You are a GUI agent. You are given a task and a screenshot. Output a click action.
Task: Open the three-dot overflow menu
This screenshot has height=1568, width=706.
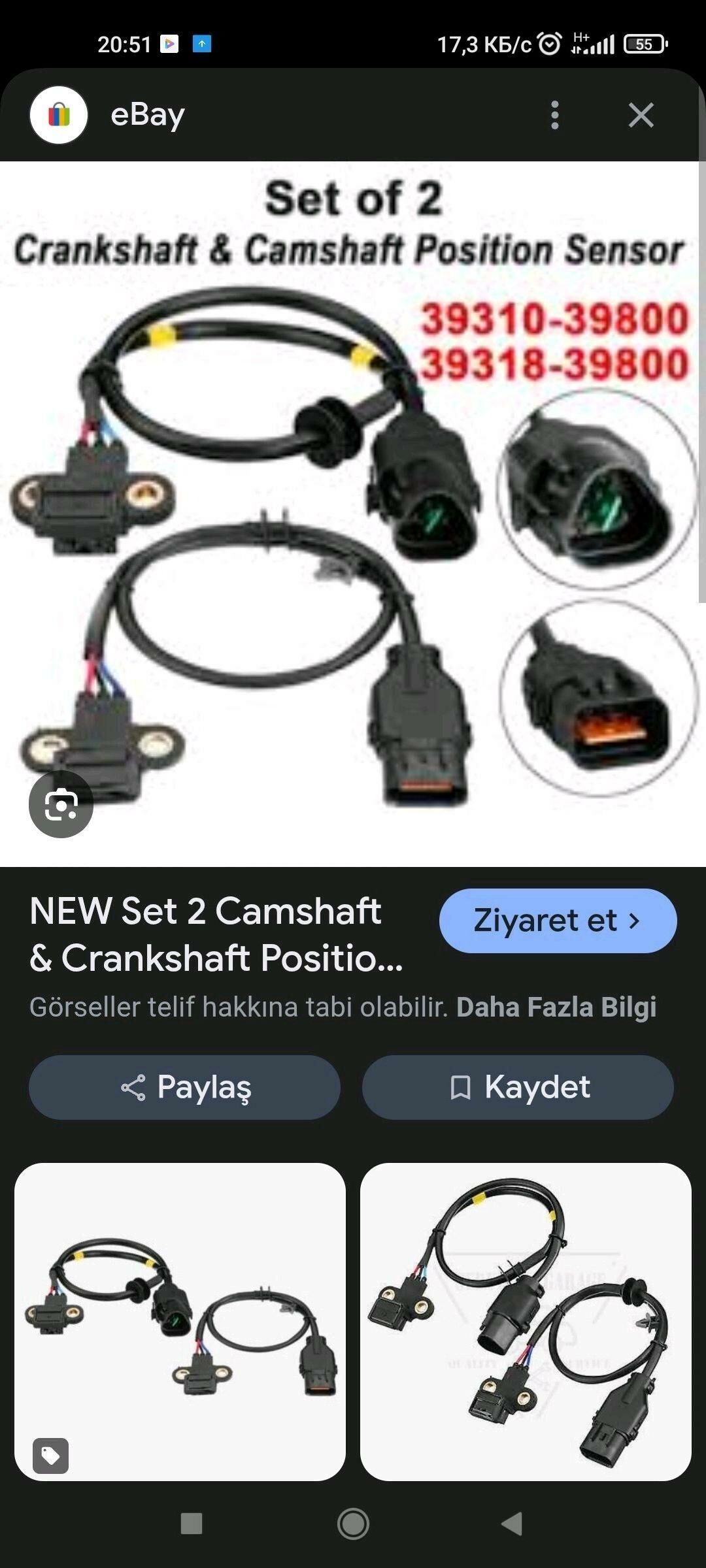tap(554, 115)
